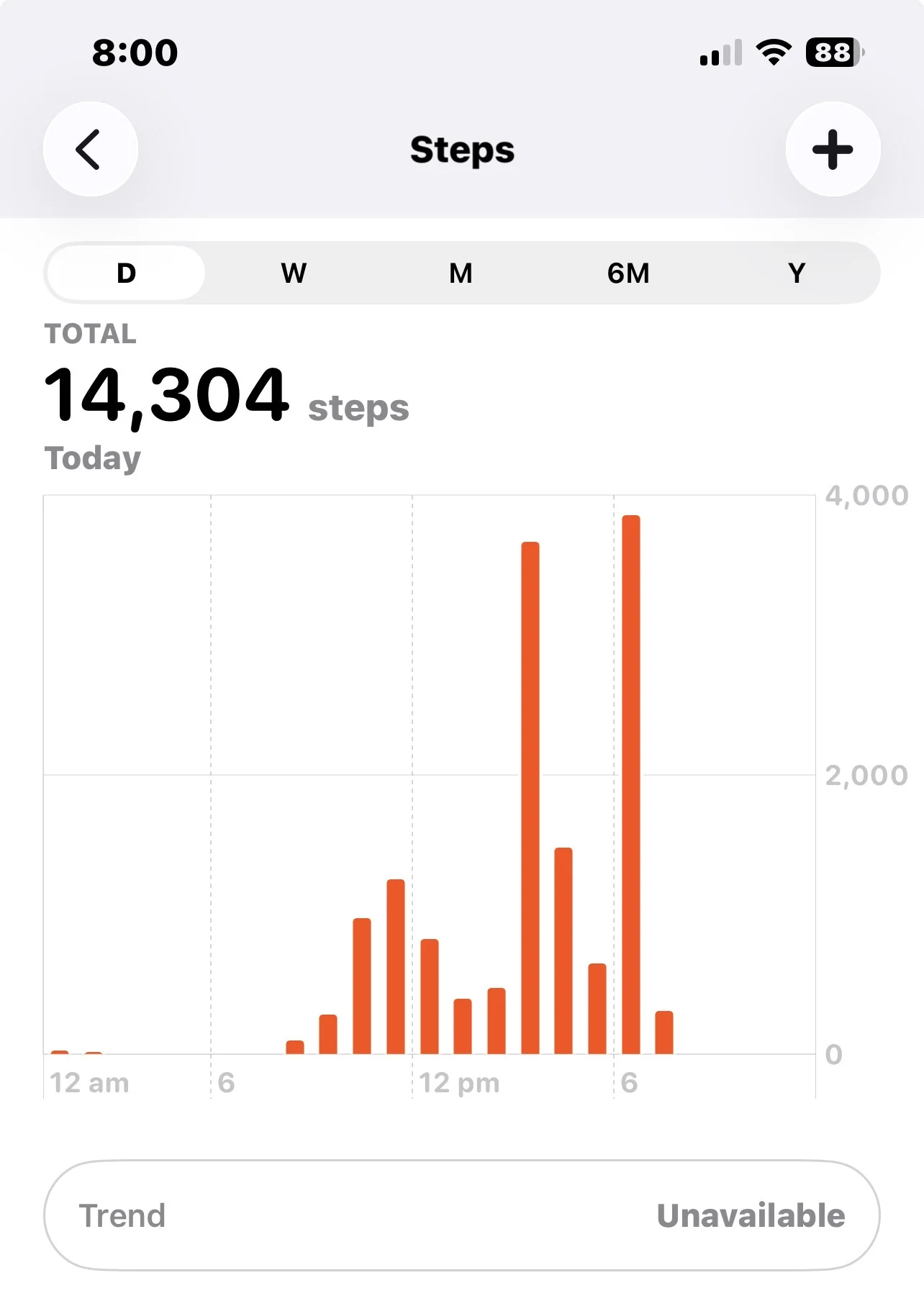The height and width of the screenshot is (1306, 924).
Task: Add step data with the plus button
Action: [x=833, y=149]
